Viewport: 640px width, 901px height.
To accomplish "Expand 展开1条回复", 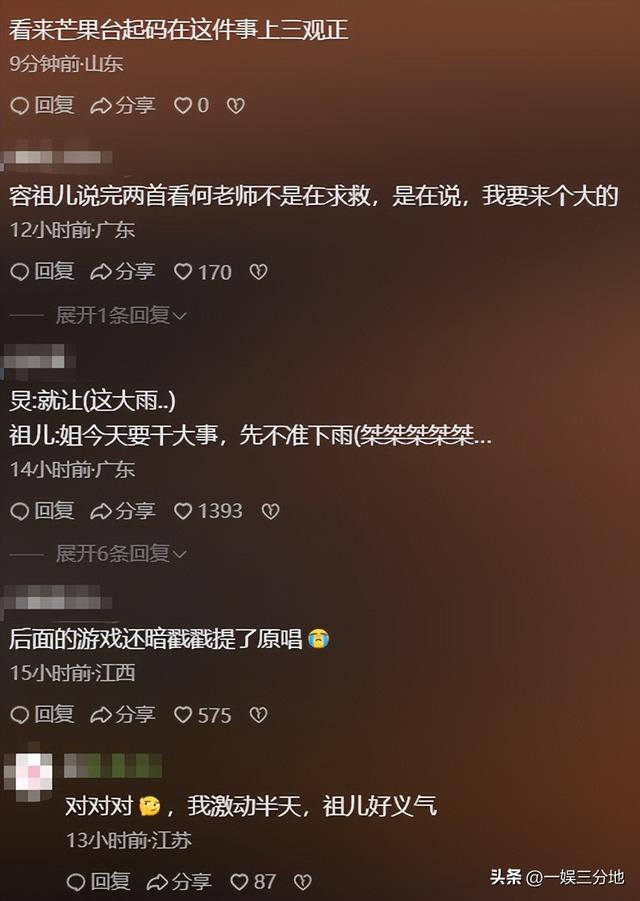I will [x=121, y=316].
